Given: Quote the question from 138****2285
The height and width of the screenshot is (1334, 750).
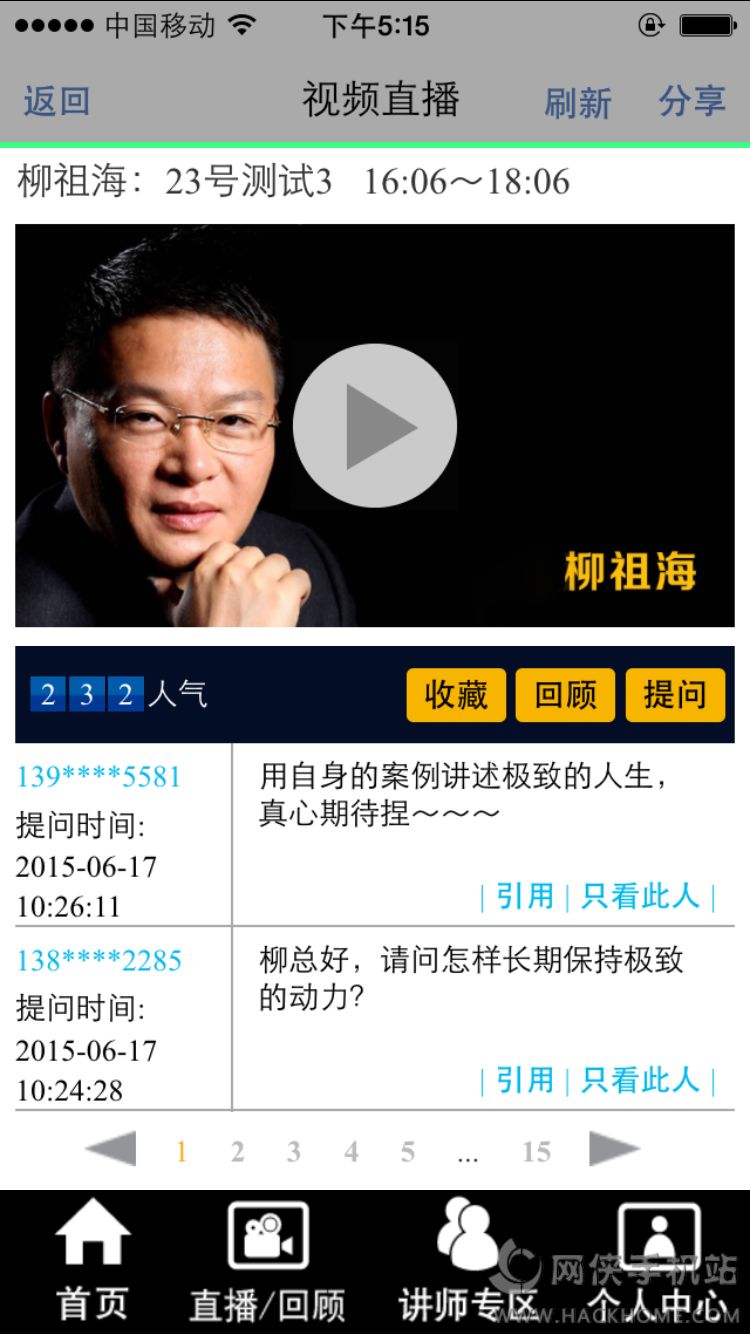Looking at the screenshot, I should [x=525, y=1080].
